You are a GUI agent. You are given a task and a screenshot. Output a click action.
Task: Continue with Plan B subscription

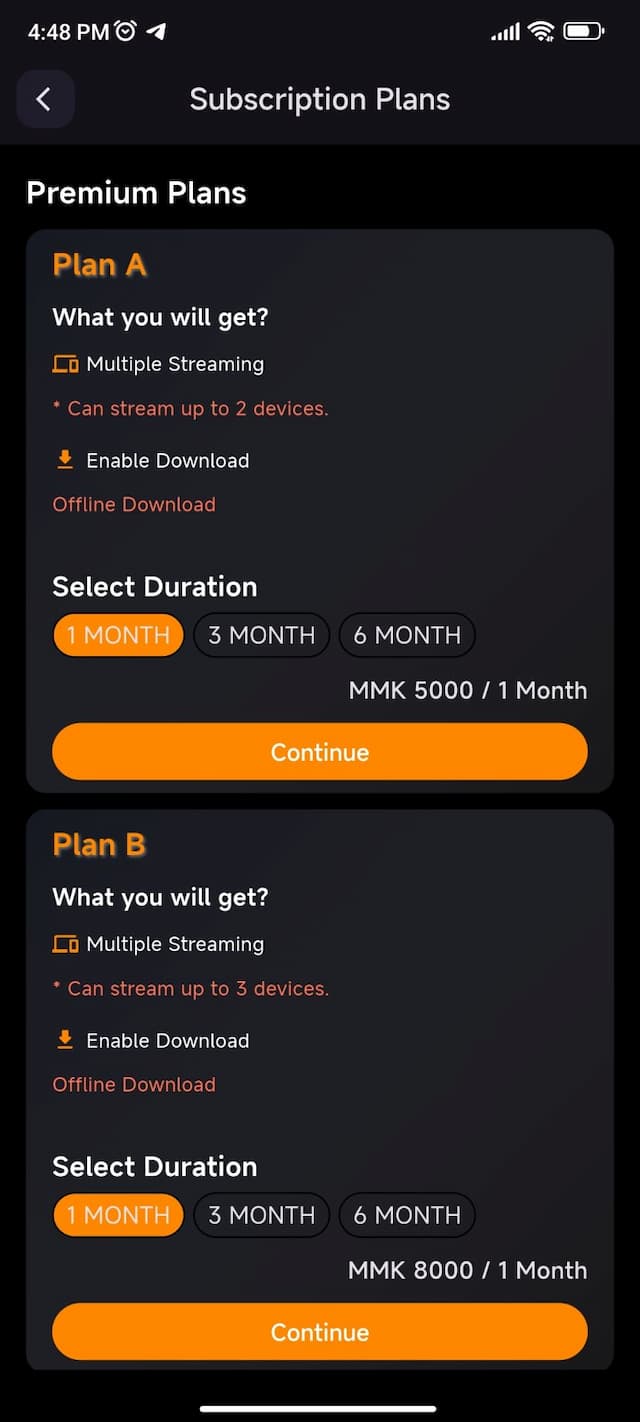tap(320, 1332)
